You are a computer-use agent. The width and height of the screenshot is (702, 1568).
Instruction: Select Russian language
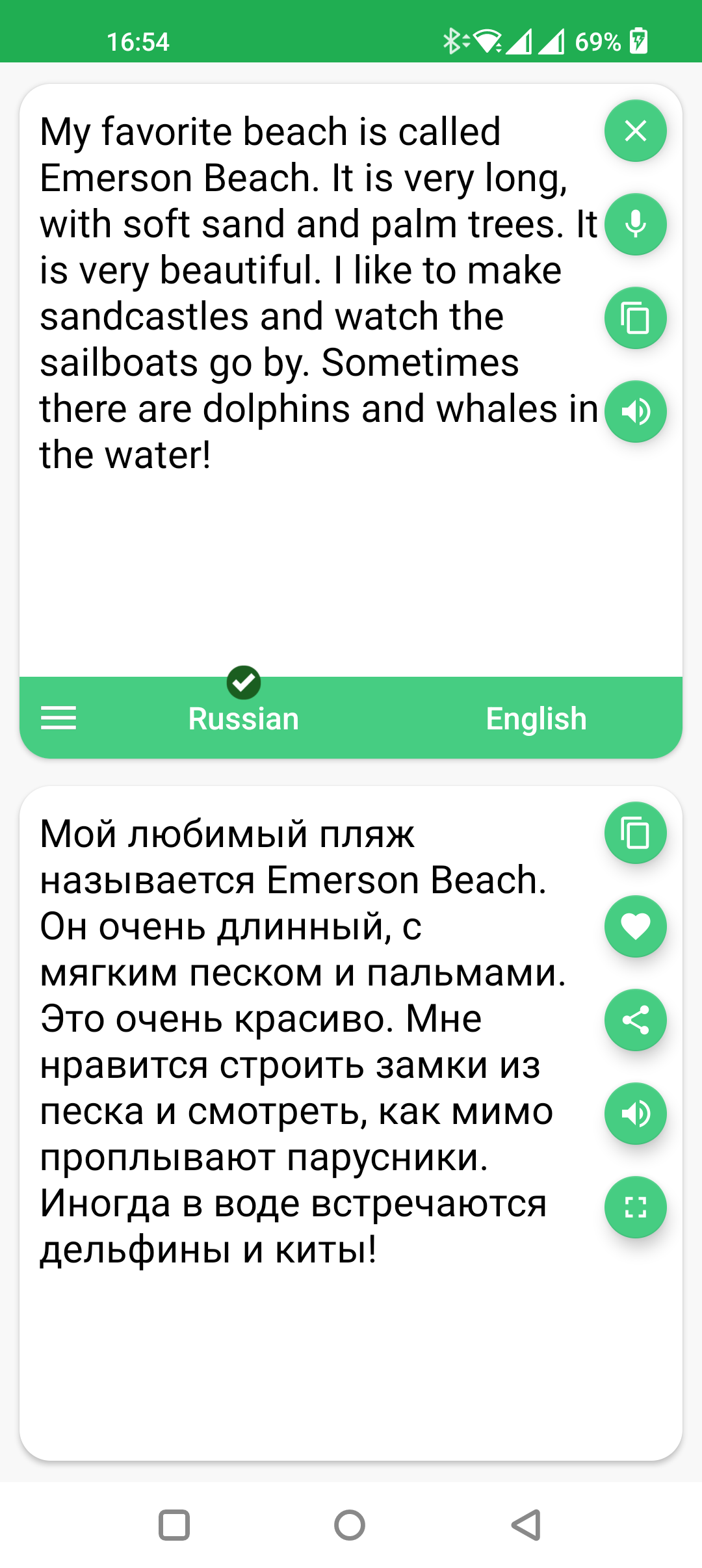point(243,718)
